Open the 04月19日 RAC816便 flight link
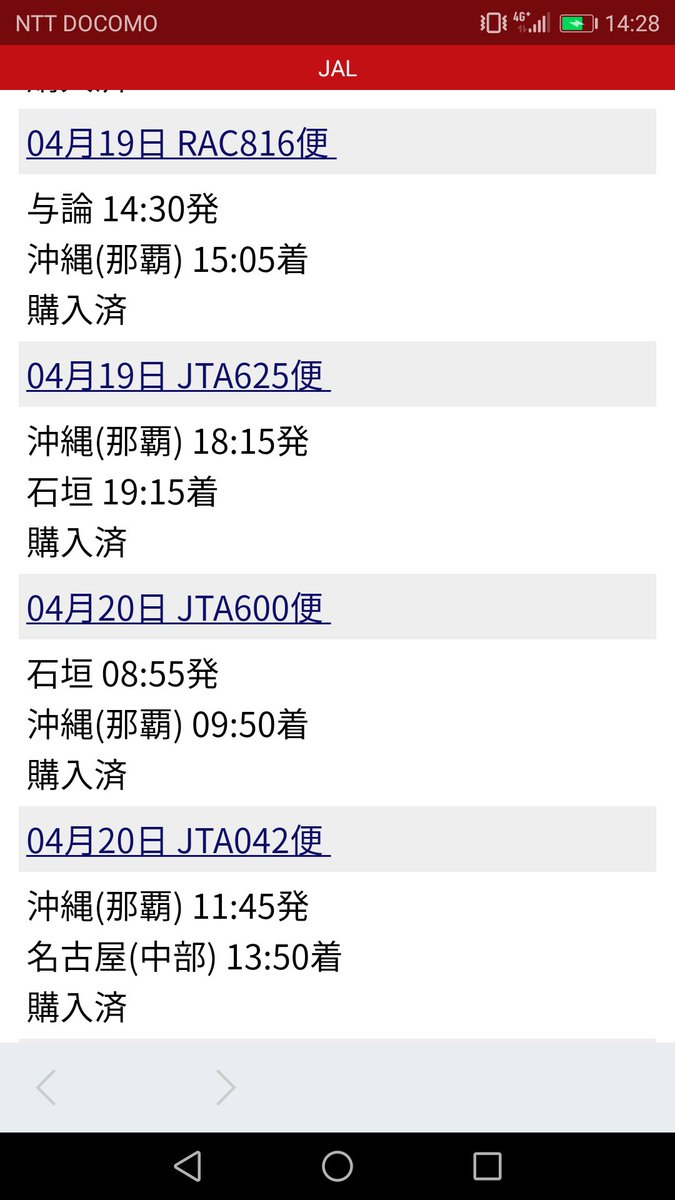The height and width of the screenshot is (1200, 675). coord(181,143)
